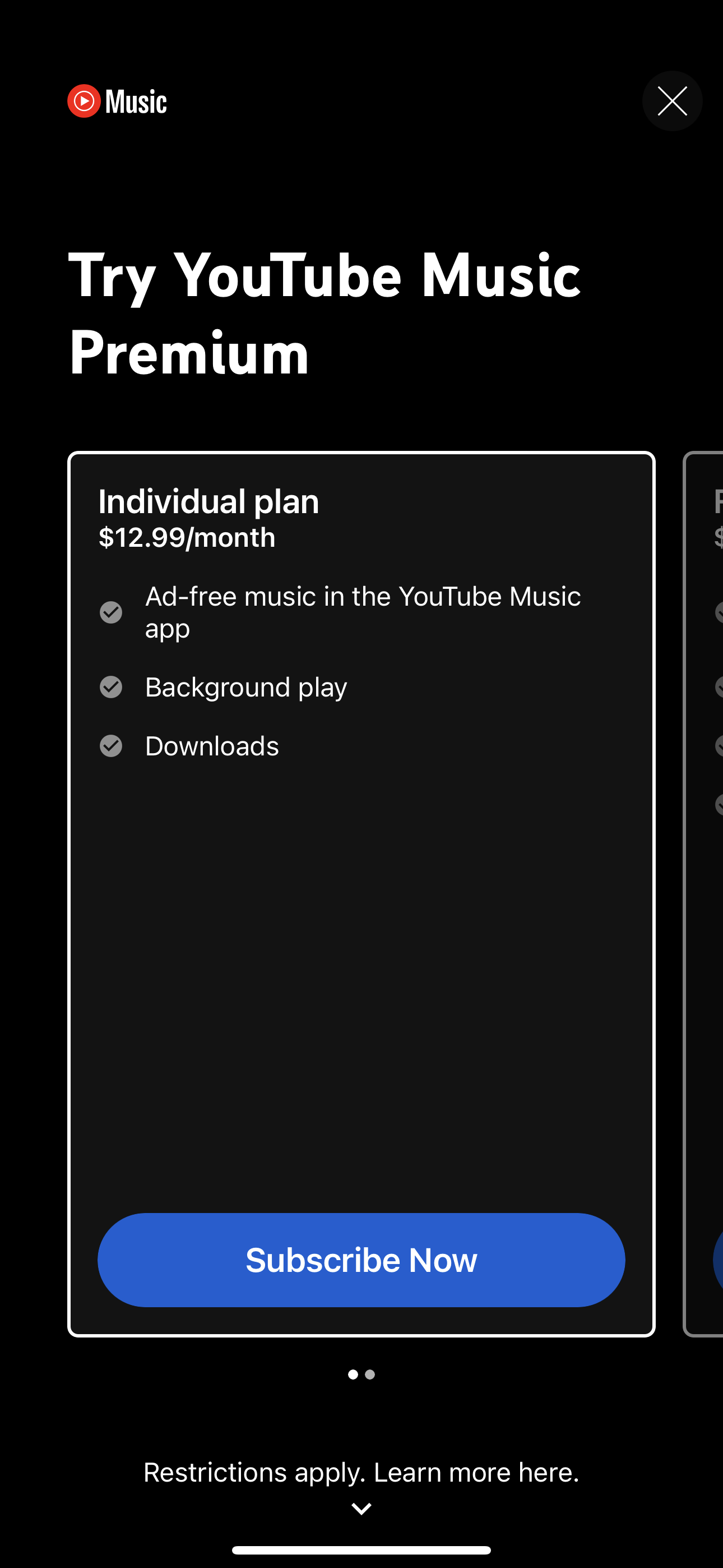723x1568 pixels.
Task: Click the YouTube Music logo
Action: 117,101
